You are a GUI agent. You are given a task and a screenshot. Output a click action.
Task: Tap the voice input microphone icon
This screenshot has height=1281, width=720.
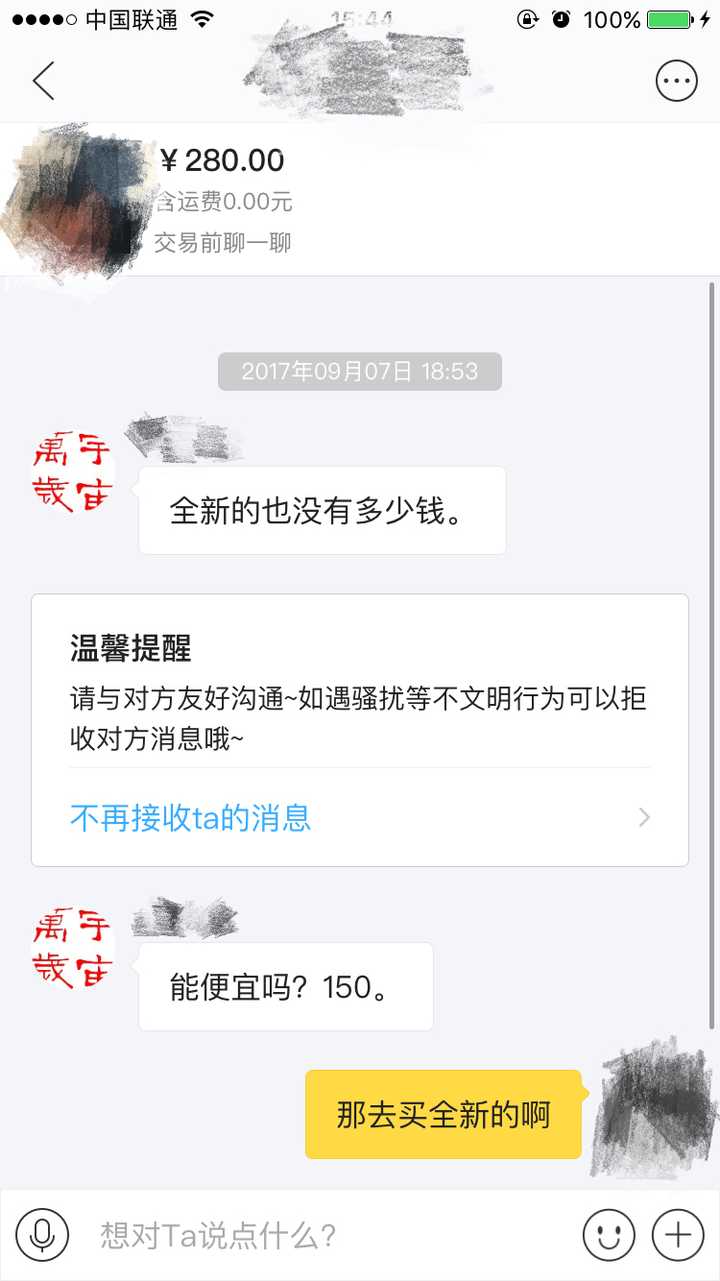click(x=42, y=1235)
